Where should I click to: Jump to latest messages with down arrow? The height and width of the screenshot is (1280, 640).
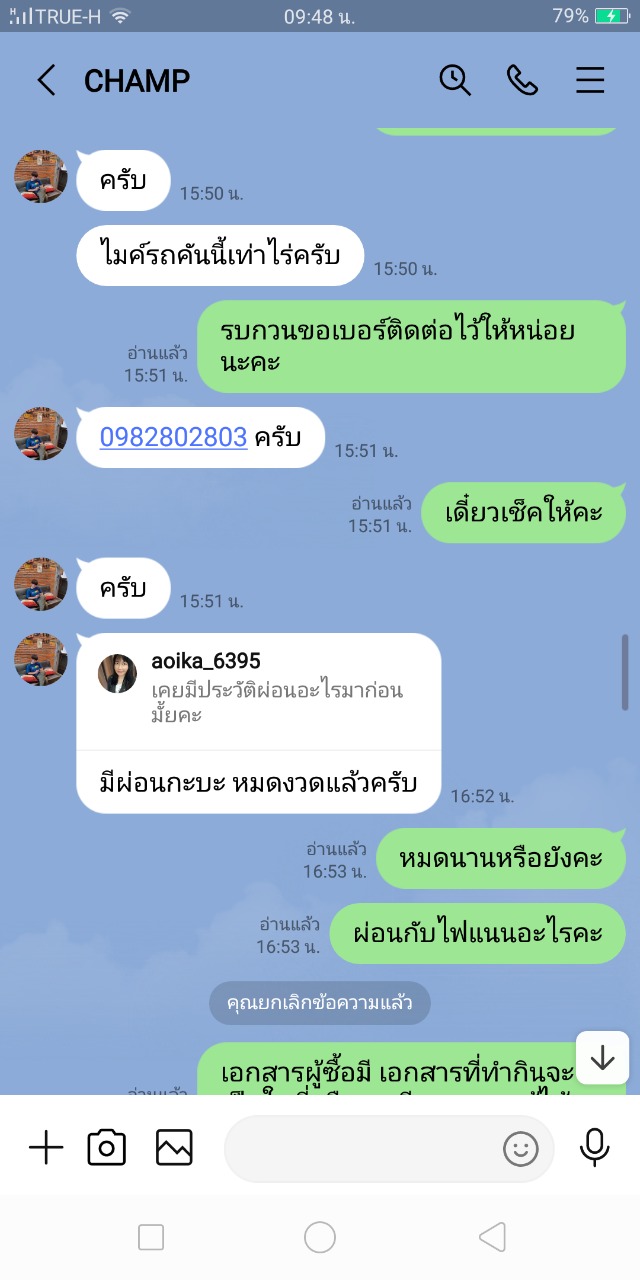coord(602,1058)
